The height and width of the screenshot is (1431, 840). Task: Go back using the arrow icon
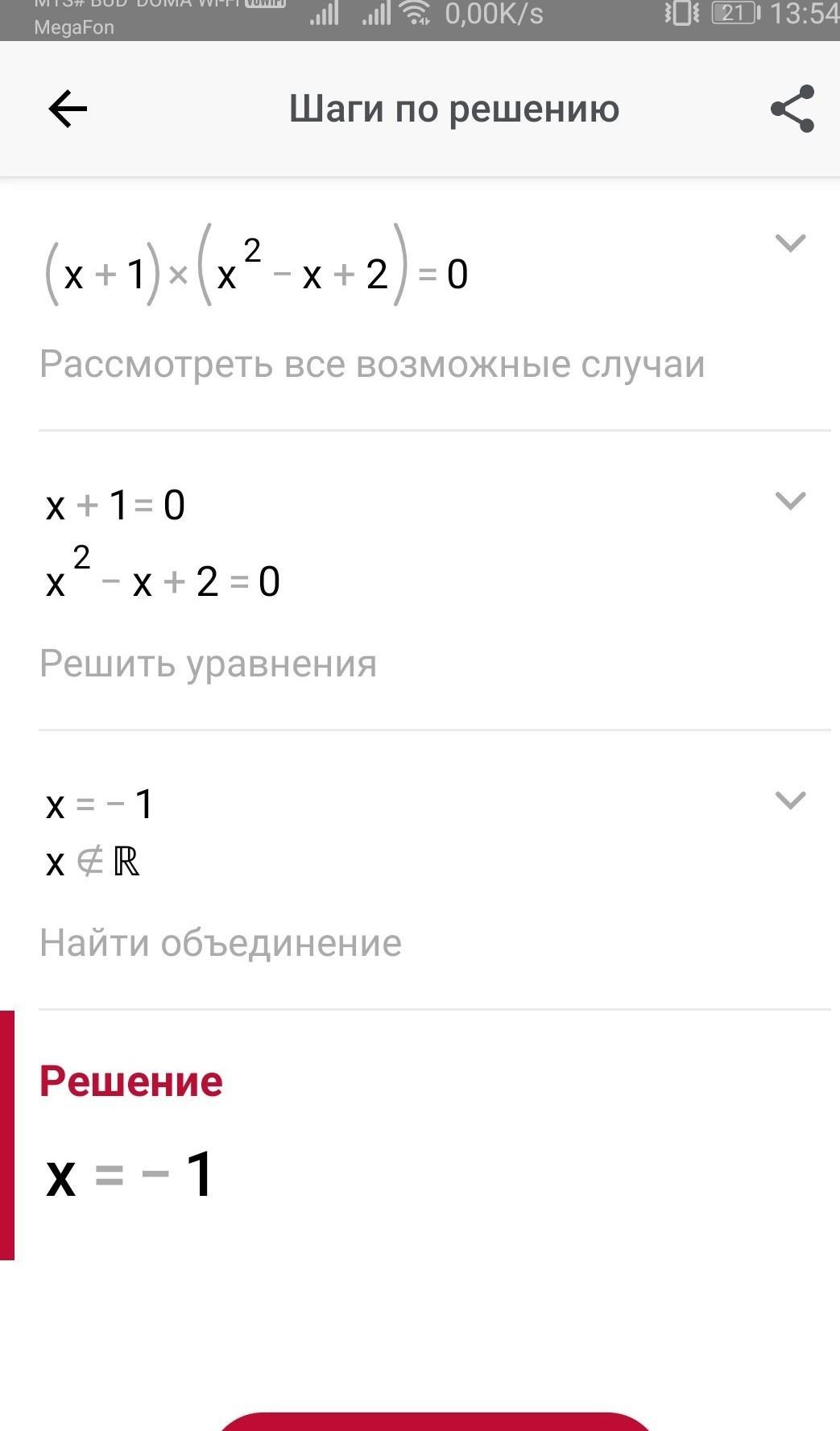(68, 109)
